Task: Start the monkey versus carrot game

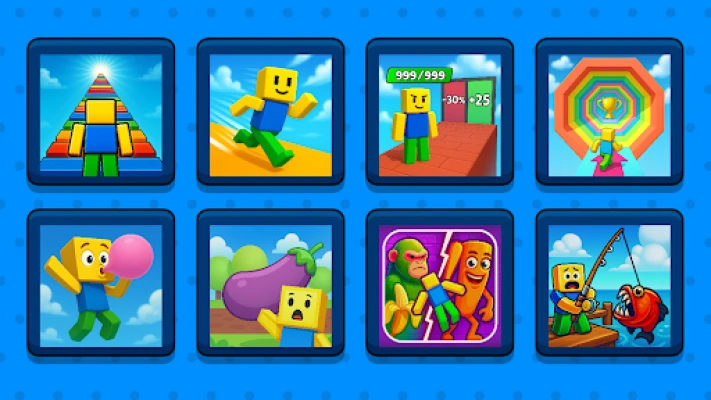Action: tap(440, 283)
